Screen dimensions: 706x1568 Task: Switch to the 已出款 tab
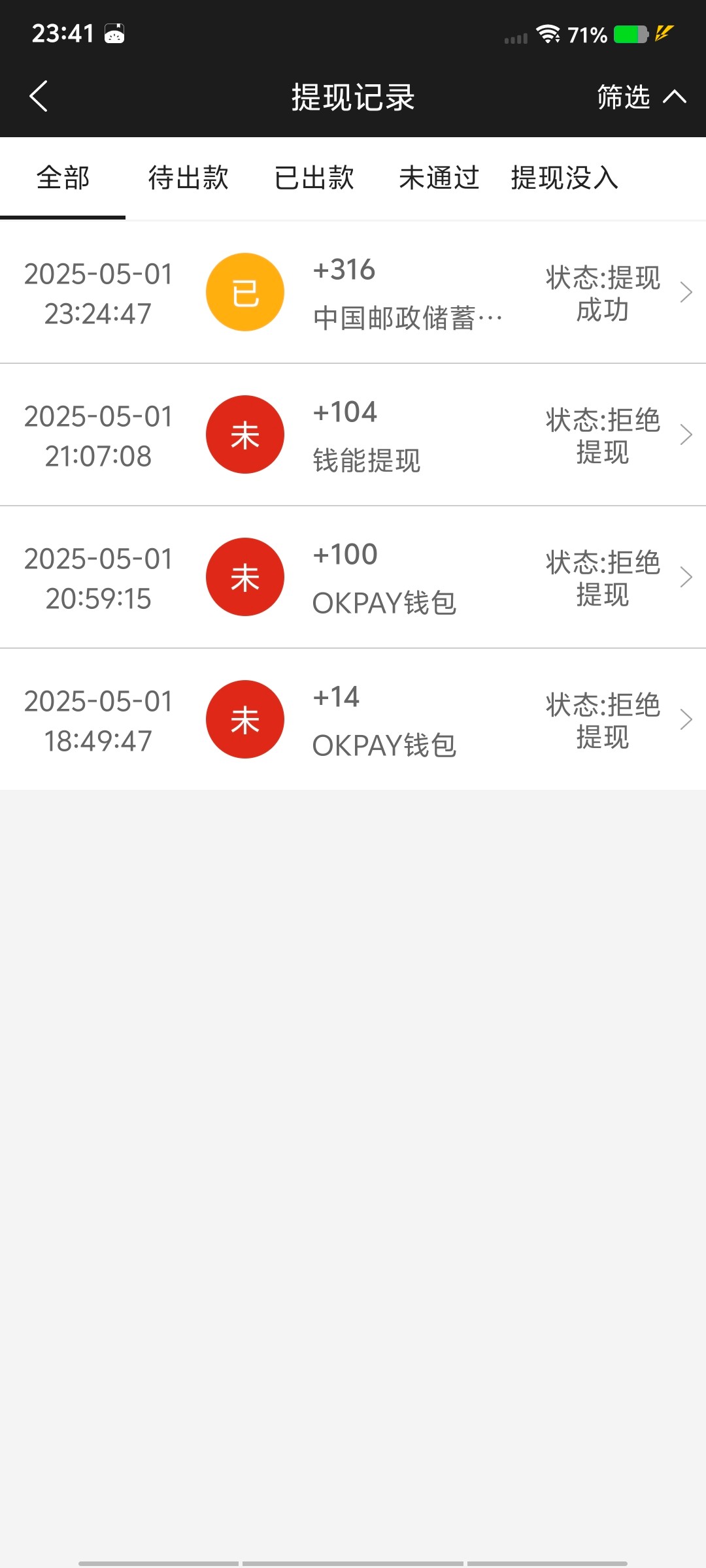(x=314, y=178)
